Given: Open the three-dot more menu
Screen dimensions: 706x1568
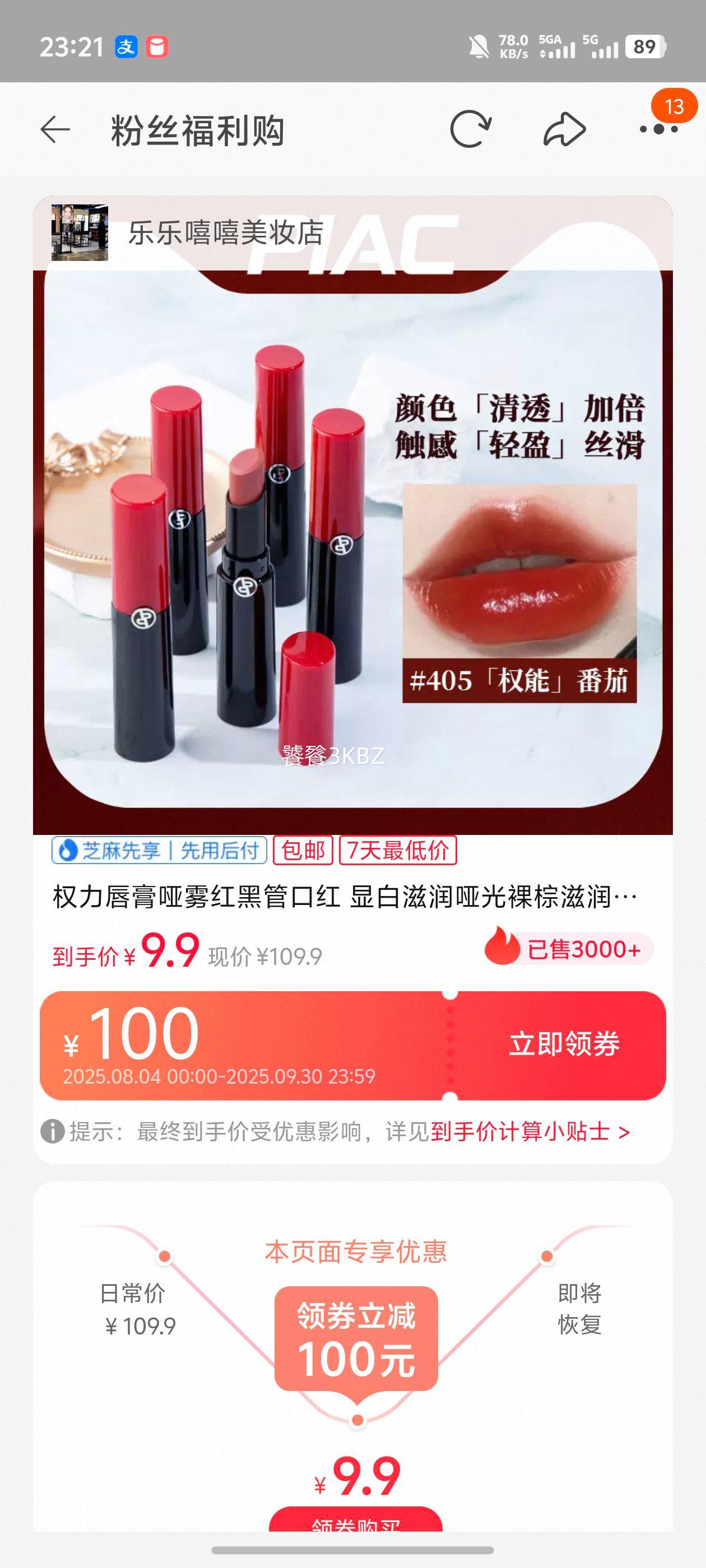Looking at the screenshot, I should (x=658, y=130).
